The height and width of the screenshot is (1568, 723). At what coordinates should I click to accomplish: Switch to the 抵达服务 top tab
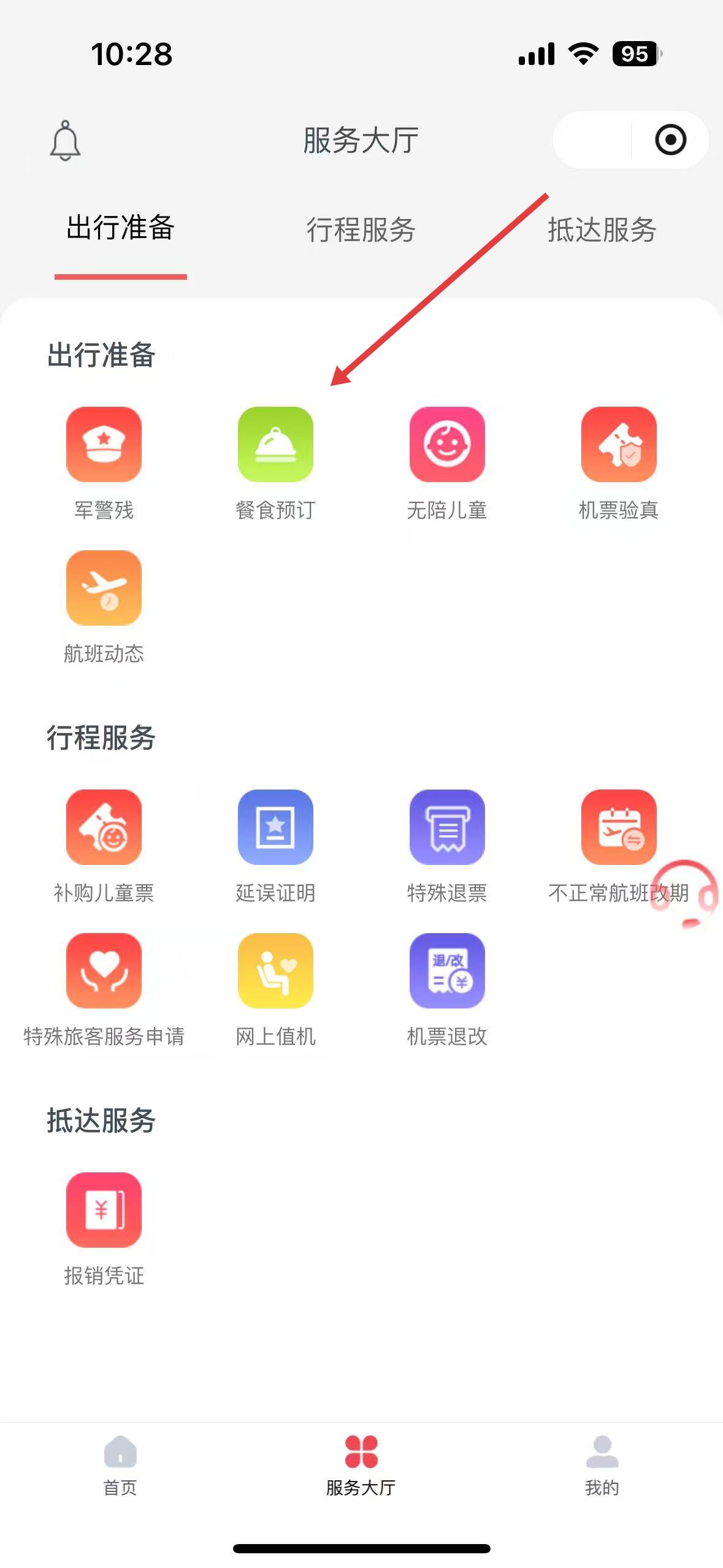click(x=602, y=229)
